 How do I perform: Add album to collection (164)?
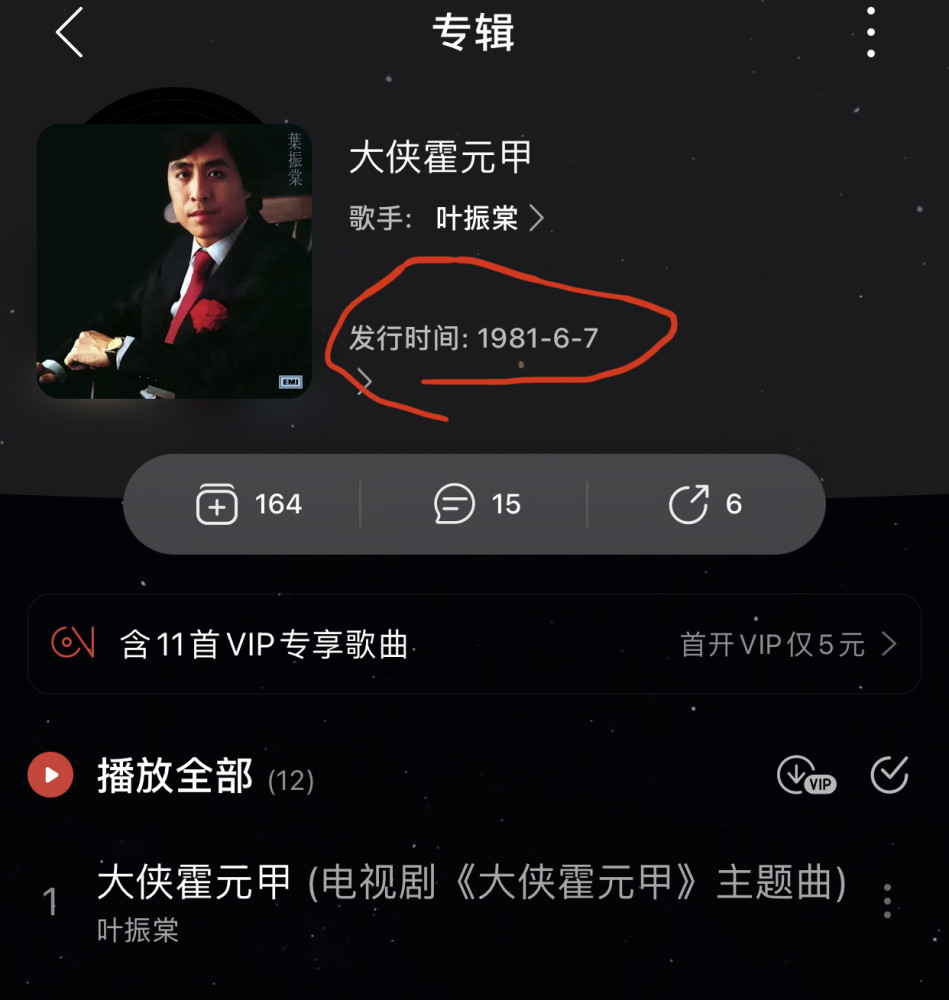pos(249,504)
